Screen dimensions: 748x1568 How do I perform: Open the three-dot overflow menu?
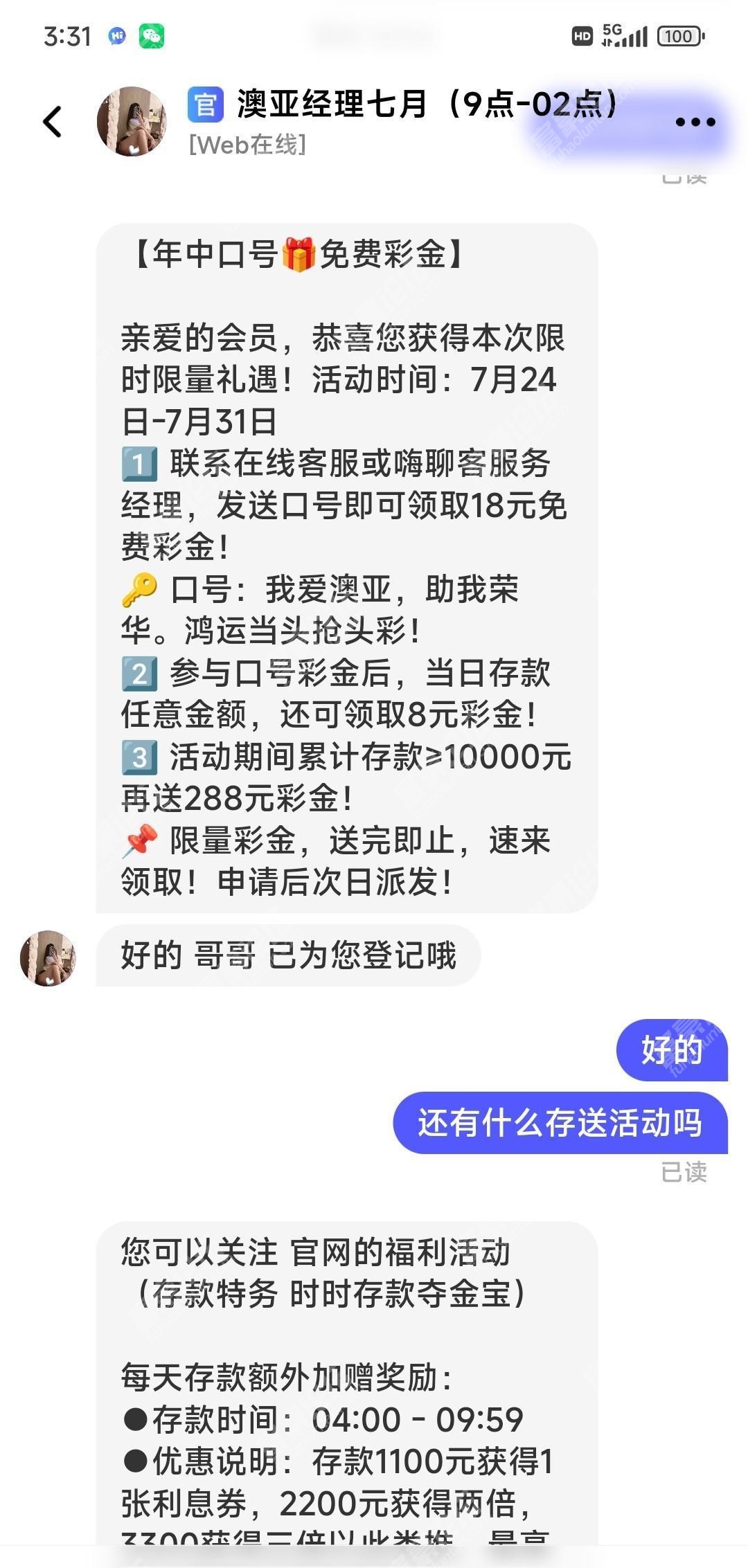pyautogui.click(x=695, y=123)
